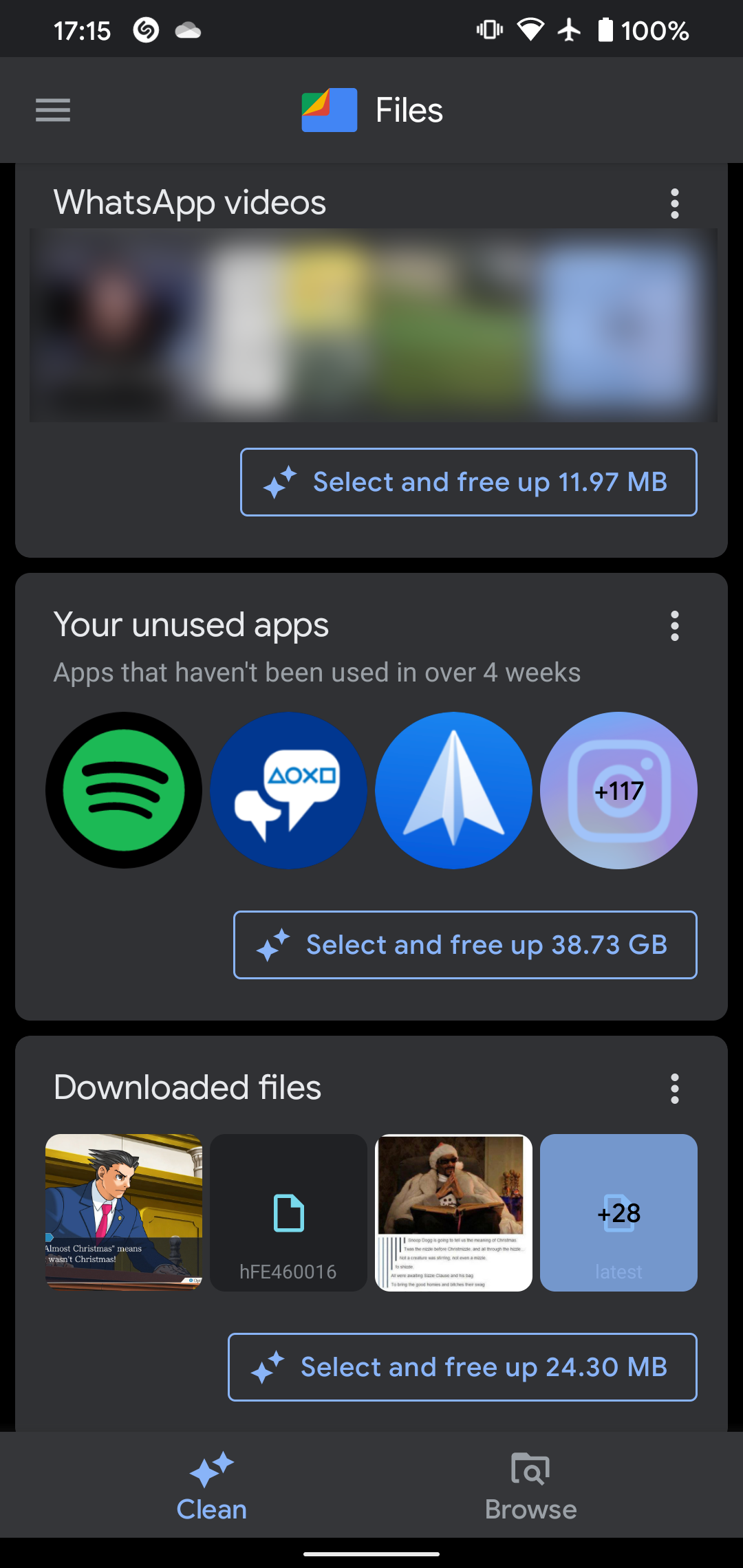Tap Select and free up 38.73 GB
This screenshot has height=1568, width=743.
pyautogui.click(x=465, y=946)
